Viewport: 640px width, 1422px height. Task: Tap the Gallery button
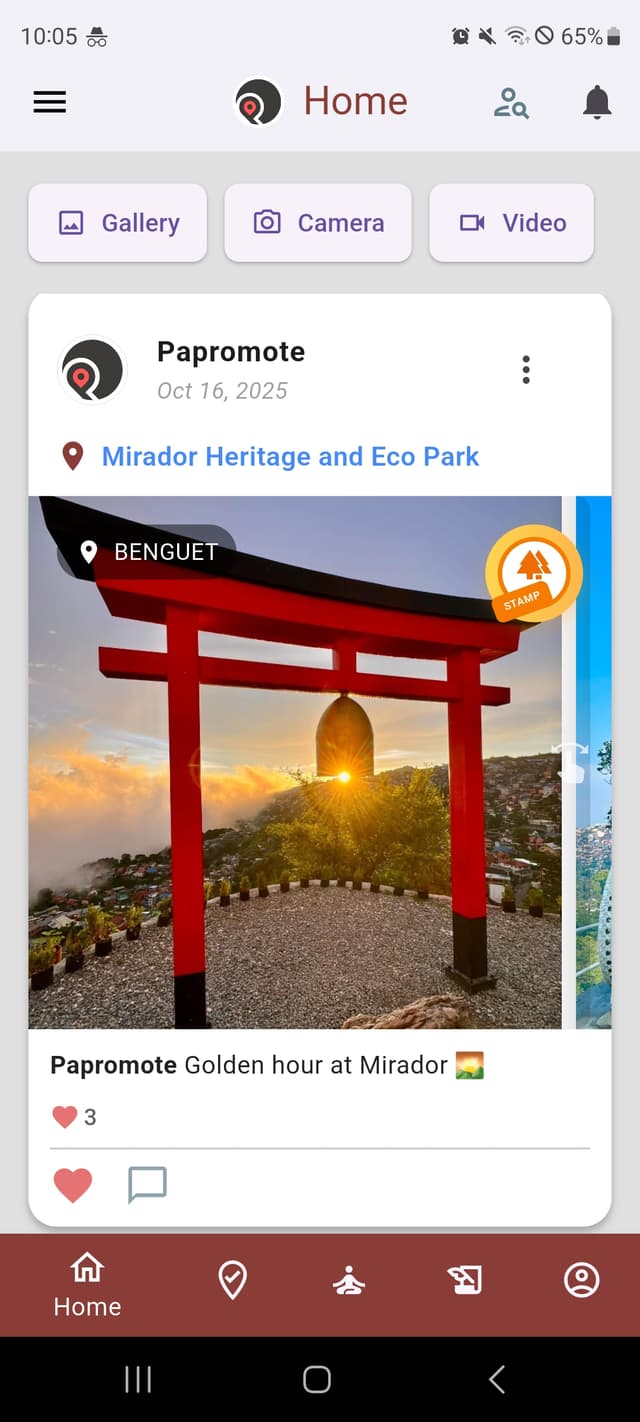coord(118,223)
